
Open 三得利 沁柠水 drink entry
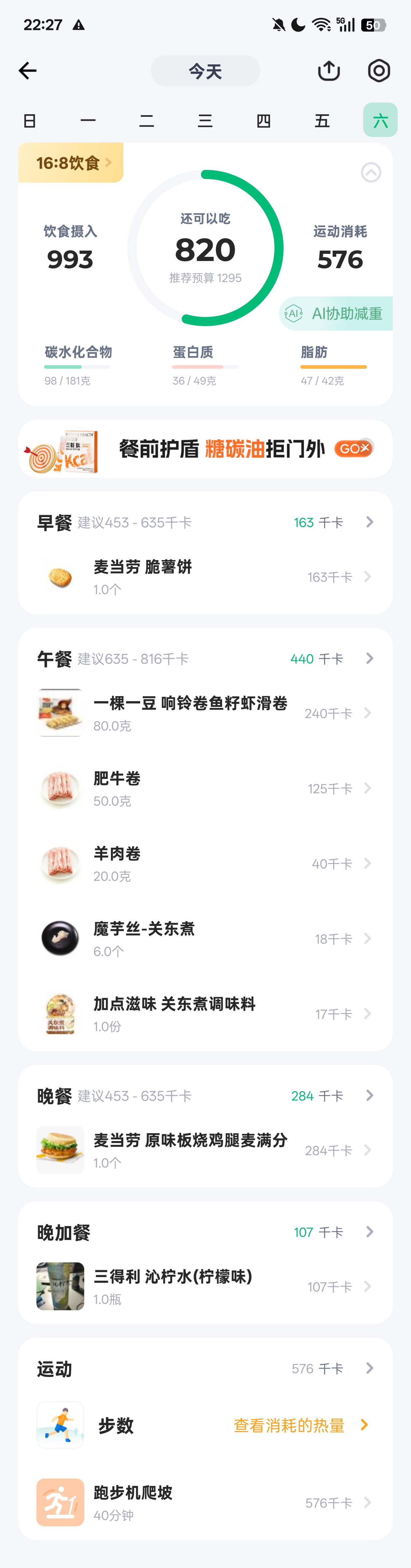(x=205, y=1286)
